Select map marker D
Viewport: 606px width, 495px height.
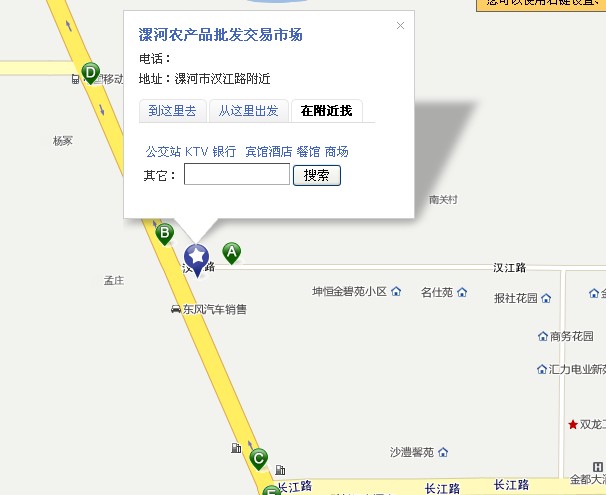[91, 72]
